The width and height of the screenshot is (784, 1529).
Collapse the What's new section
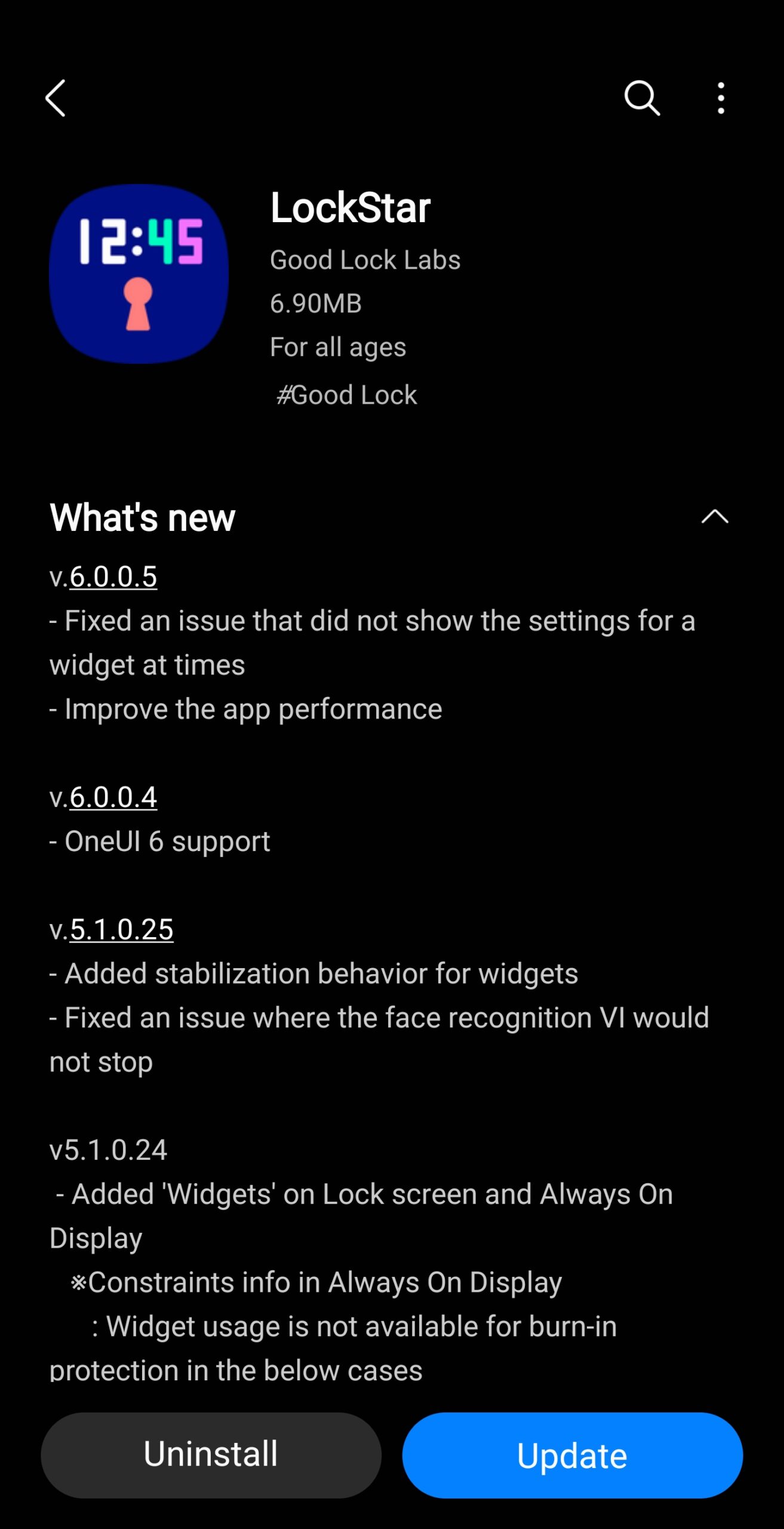pyautogui.click(x=714, y=517)
